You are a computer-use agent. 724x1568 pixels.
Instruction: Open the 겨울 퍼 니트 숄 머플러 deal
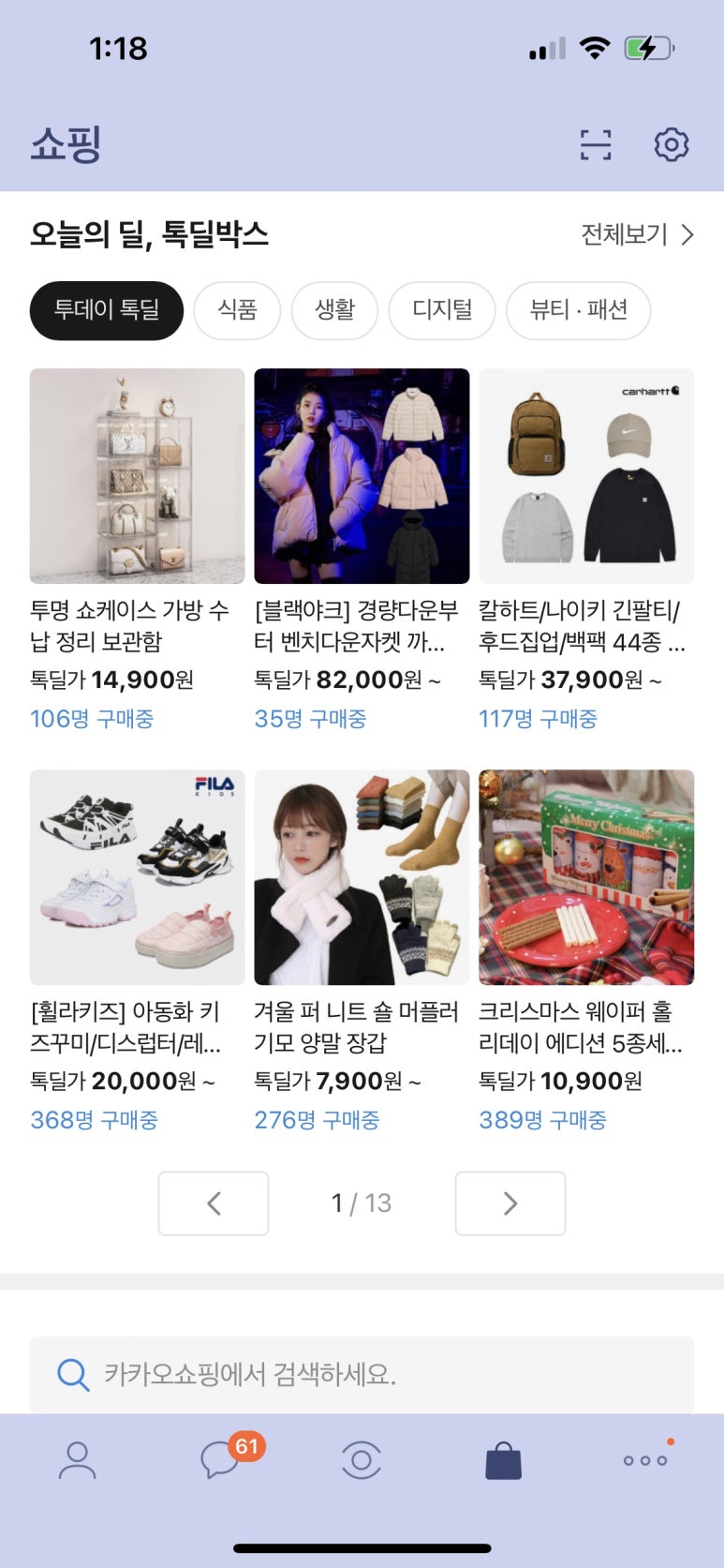(x=362, y=877)
